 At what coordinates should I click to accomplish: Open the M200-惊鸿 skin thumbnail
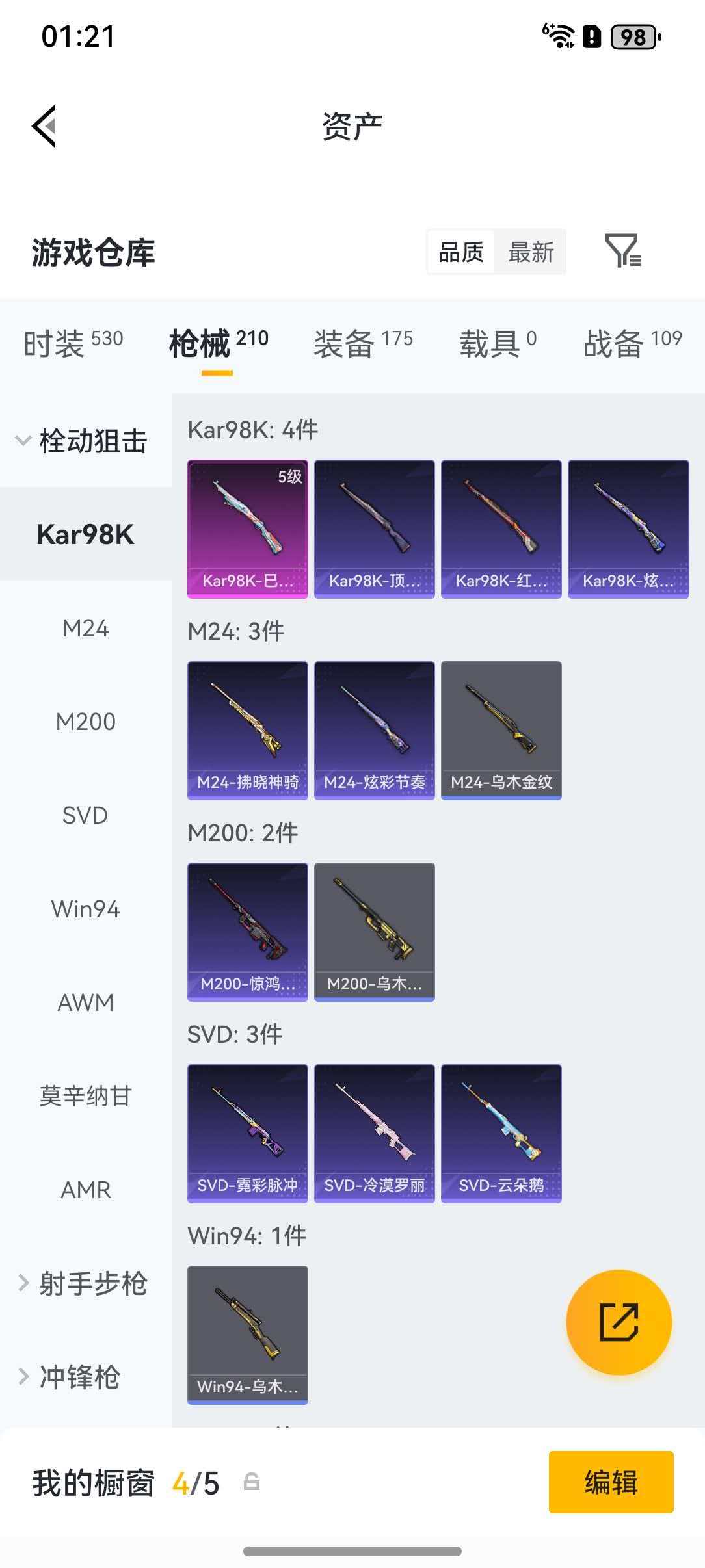pyautogui.click(x=248, y=931)
